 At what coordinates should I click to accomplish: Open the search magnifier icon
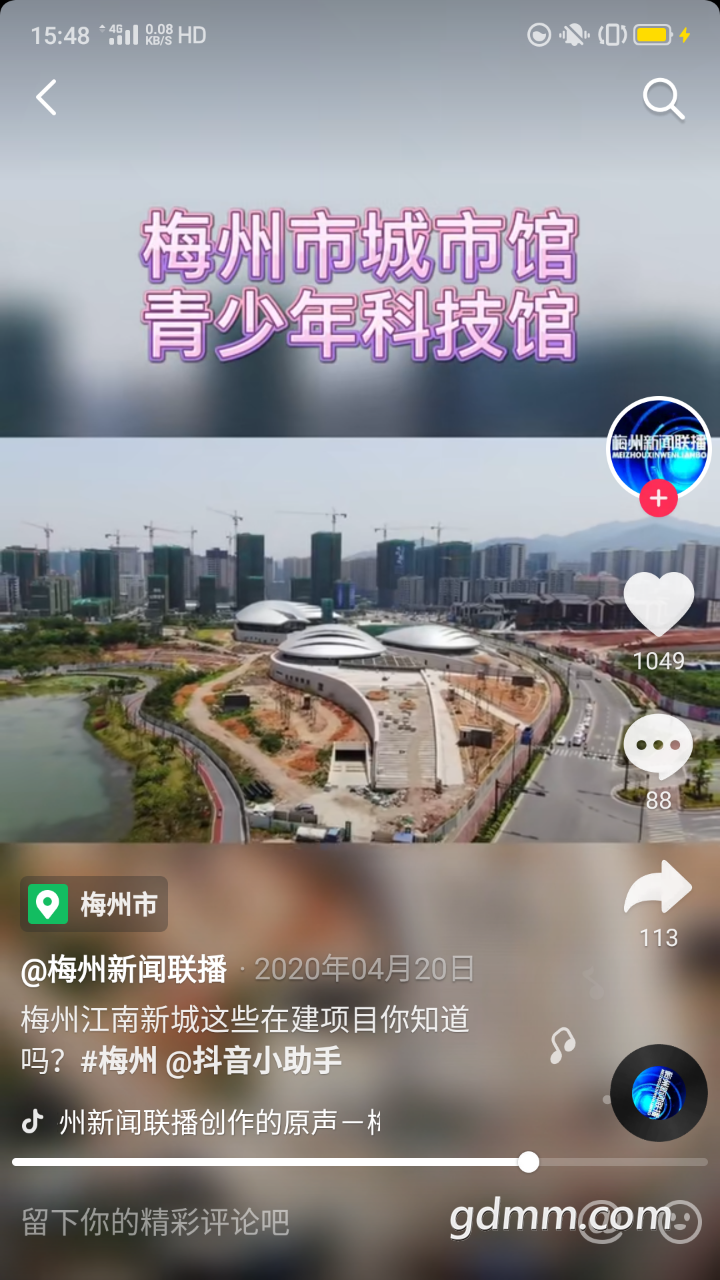click(x=663, y=99)
